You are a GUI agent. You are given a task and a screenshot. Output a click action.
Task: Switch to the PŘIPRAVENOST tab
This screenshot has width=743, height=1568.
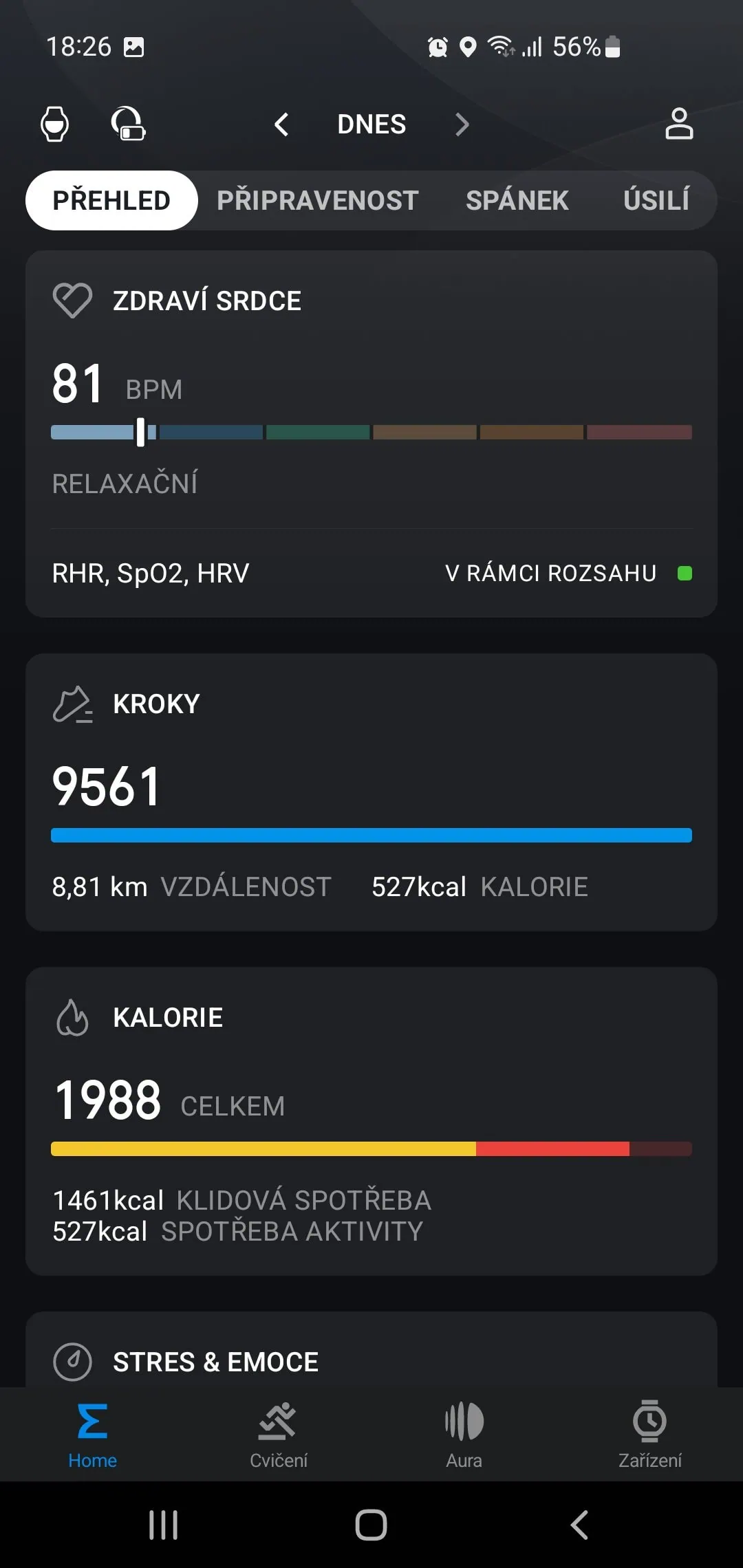coord(317,200)
